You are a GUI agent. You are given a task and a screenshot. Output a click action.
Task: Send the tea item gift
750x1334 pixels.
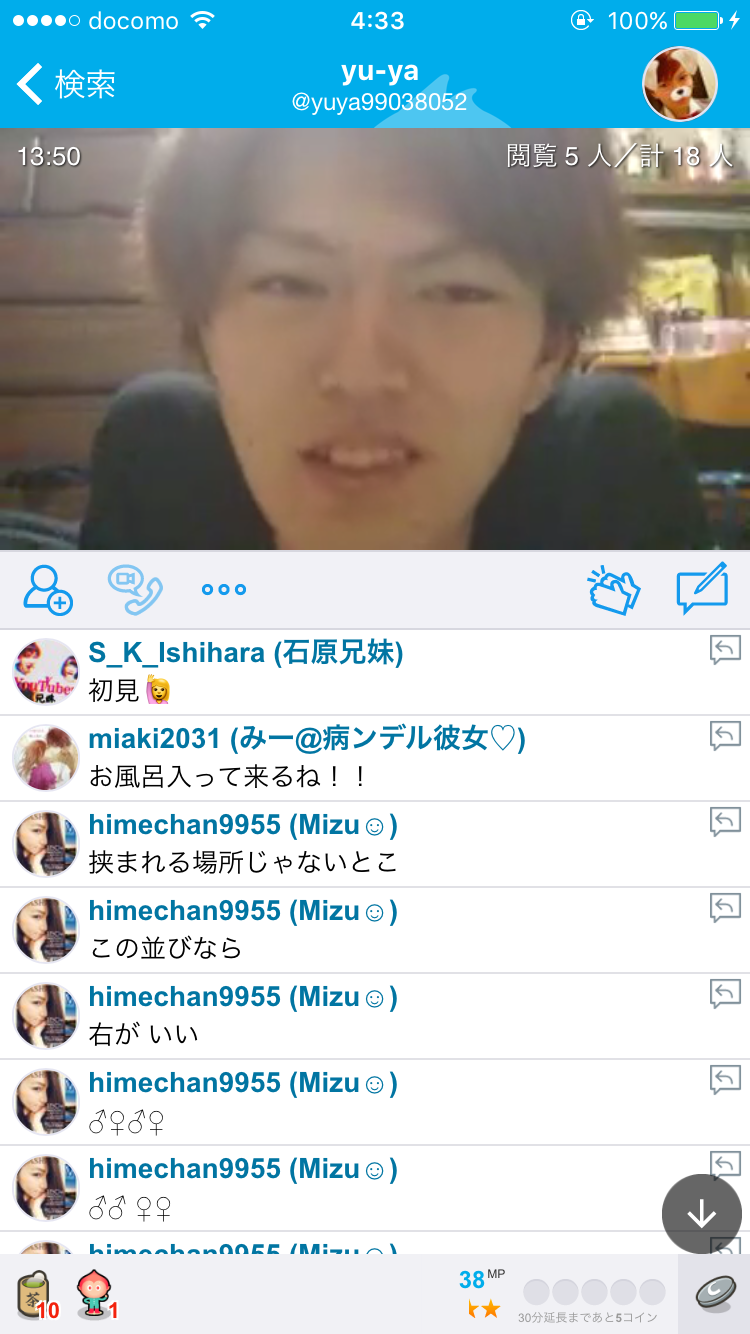coord(36,1295)
